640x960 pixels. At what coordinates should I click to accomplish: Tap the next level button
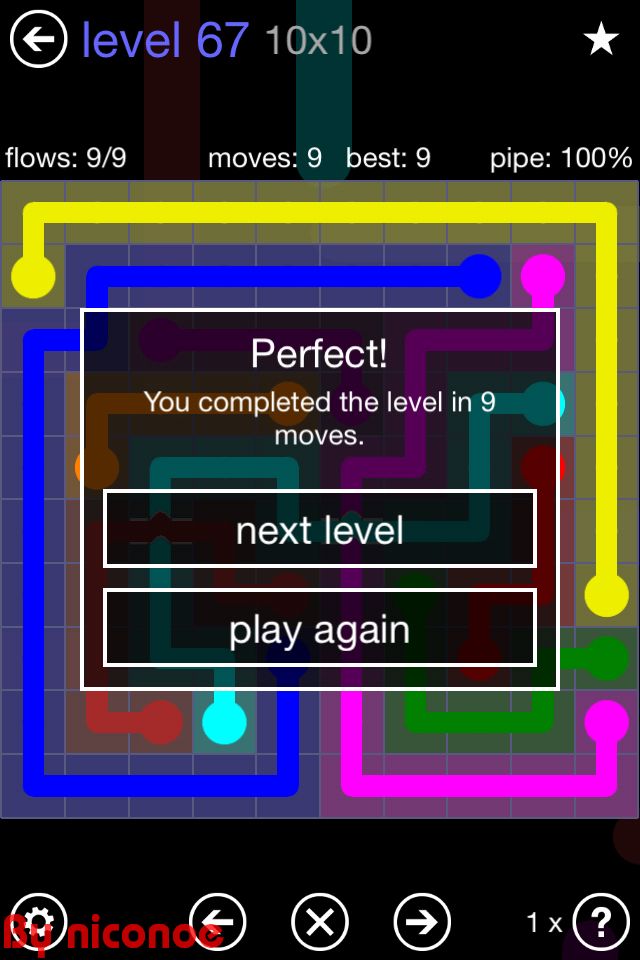[320, 530]
